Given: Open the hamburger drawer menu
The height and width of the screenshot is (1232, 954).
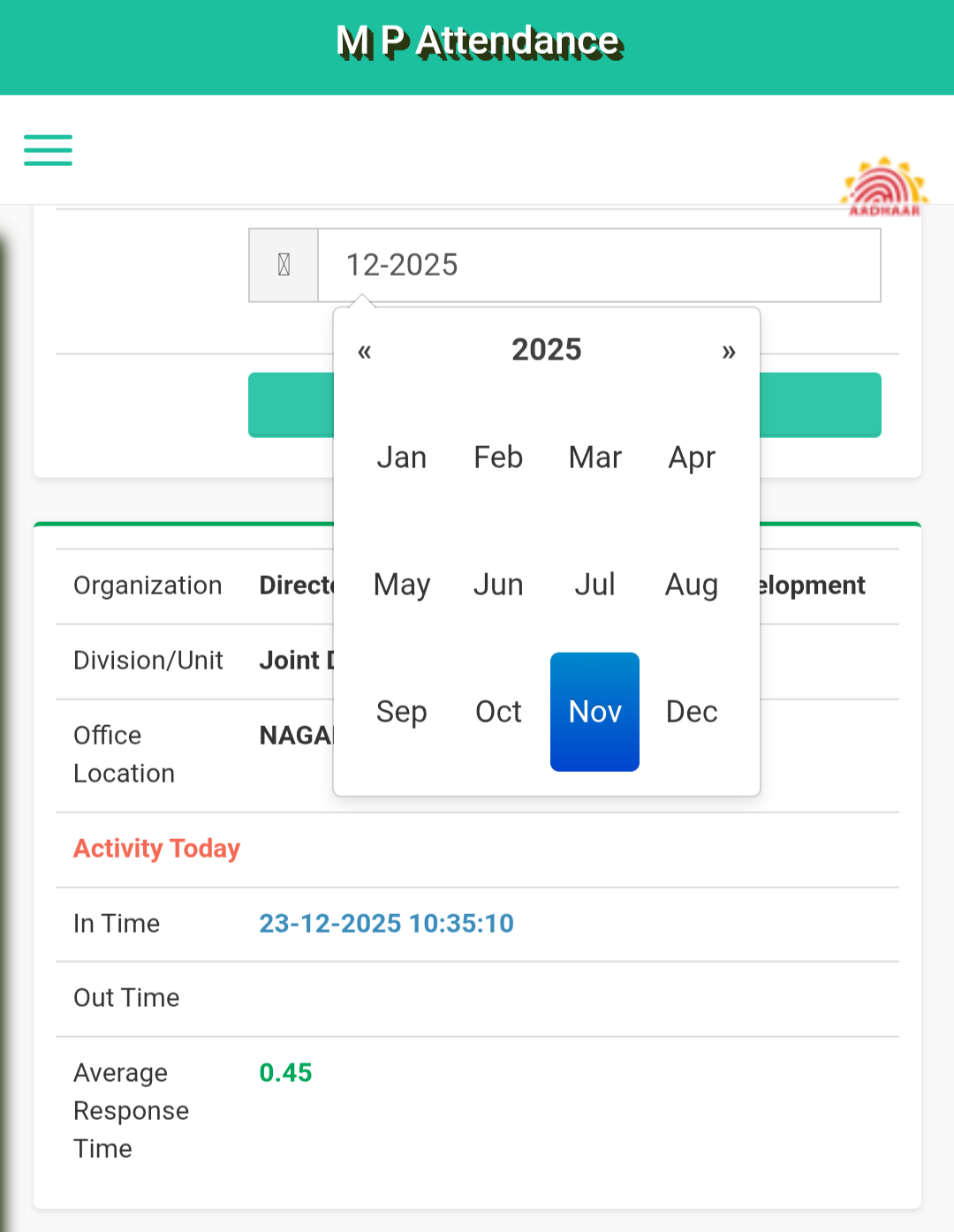Looking at the screenshot, I should pos(48,150).
